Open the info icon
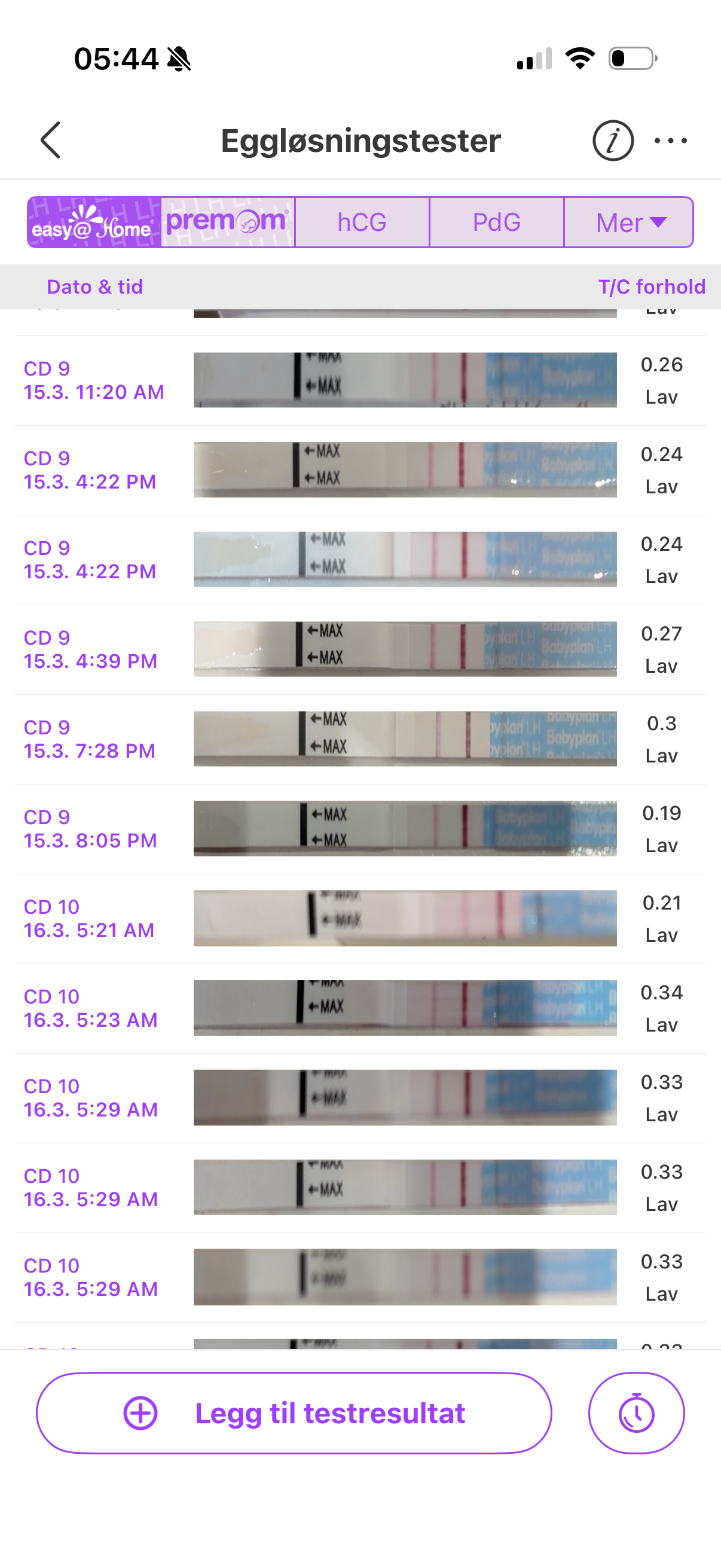Screen dimensions: 721x1568 click(x=613, y=141)
